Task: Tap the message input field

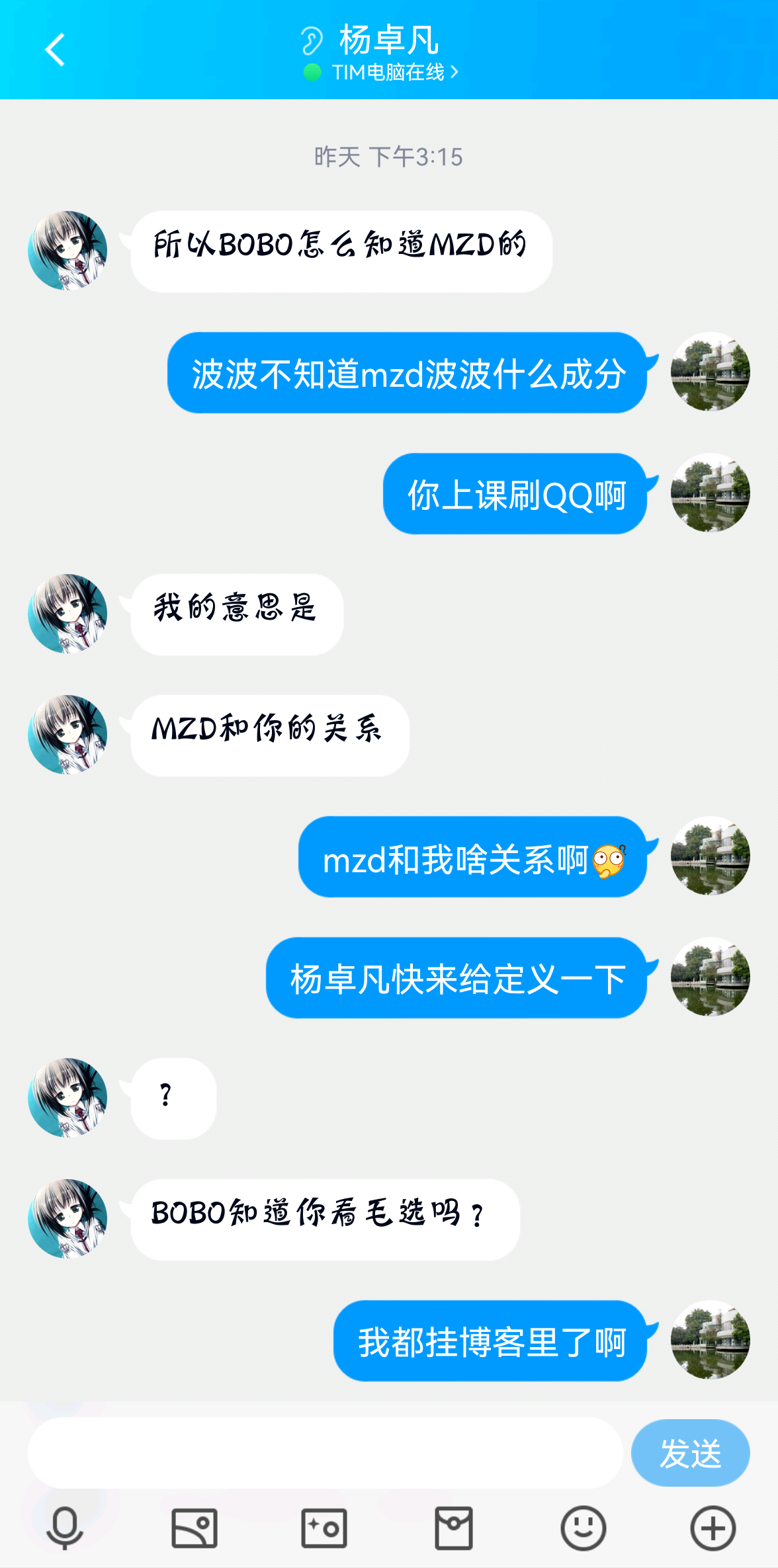Action: point(324,1454)
